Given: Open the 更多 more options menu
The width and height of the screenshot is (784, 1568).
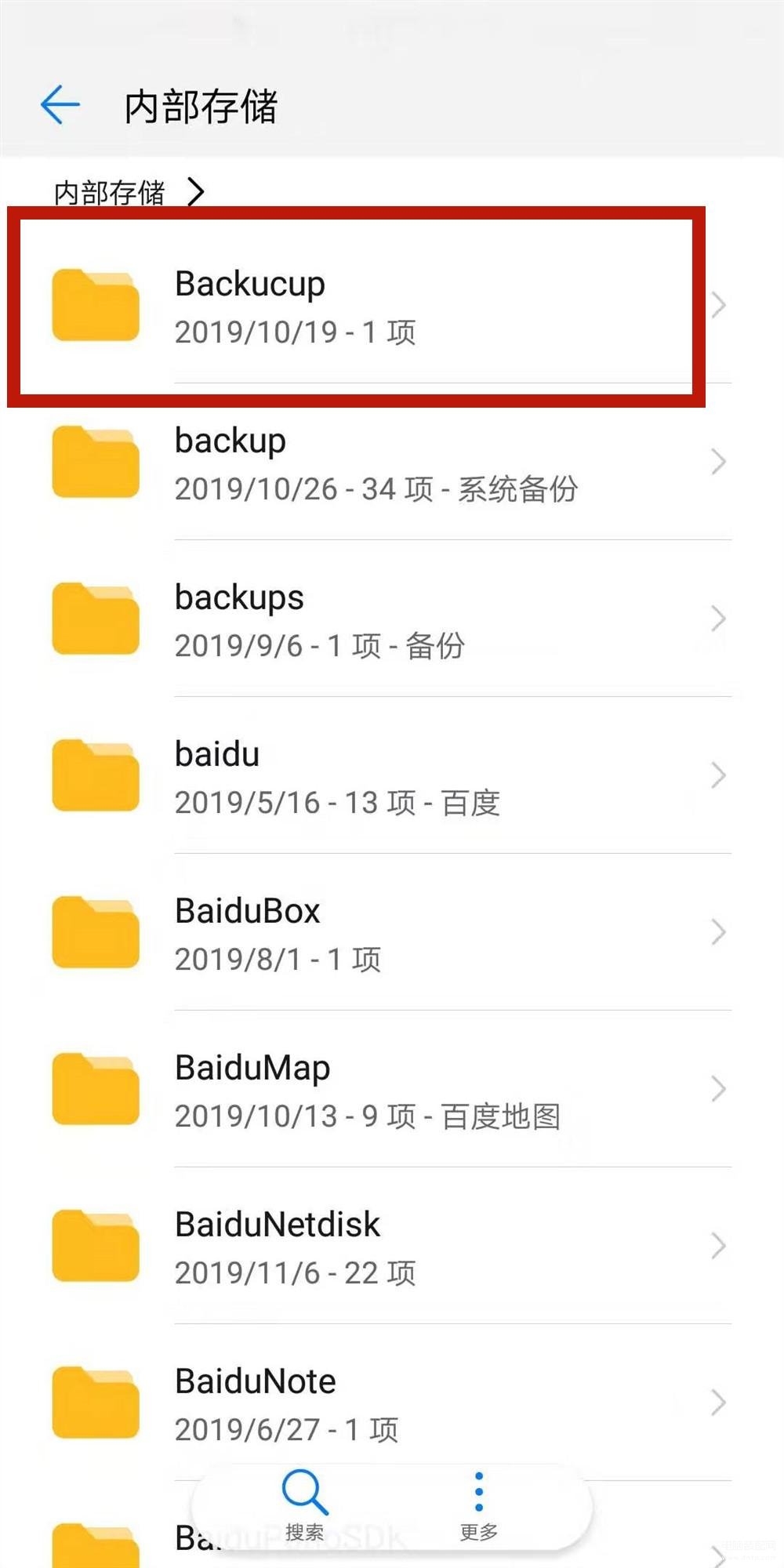Looking at the screenshot, I should click(x=479, y=1505).
